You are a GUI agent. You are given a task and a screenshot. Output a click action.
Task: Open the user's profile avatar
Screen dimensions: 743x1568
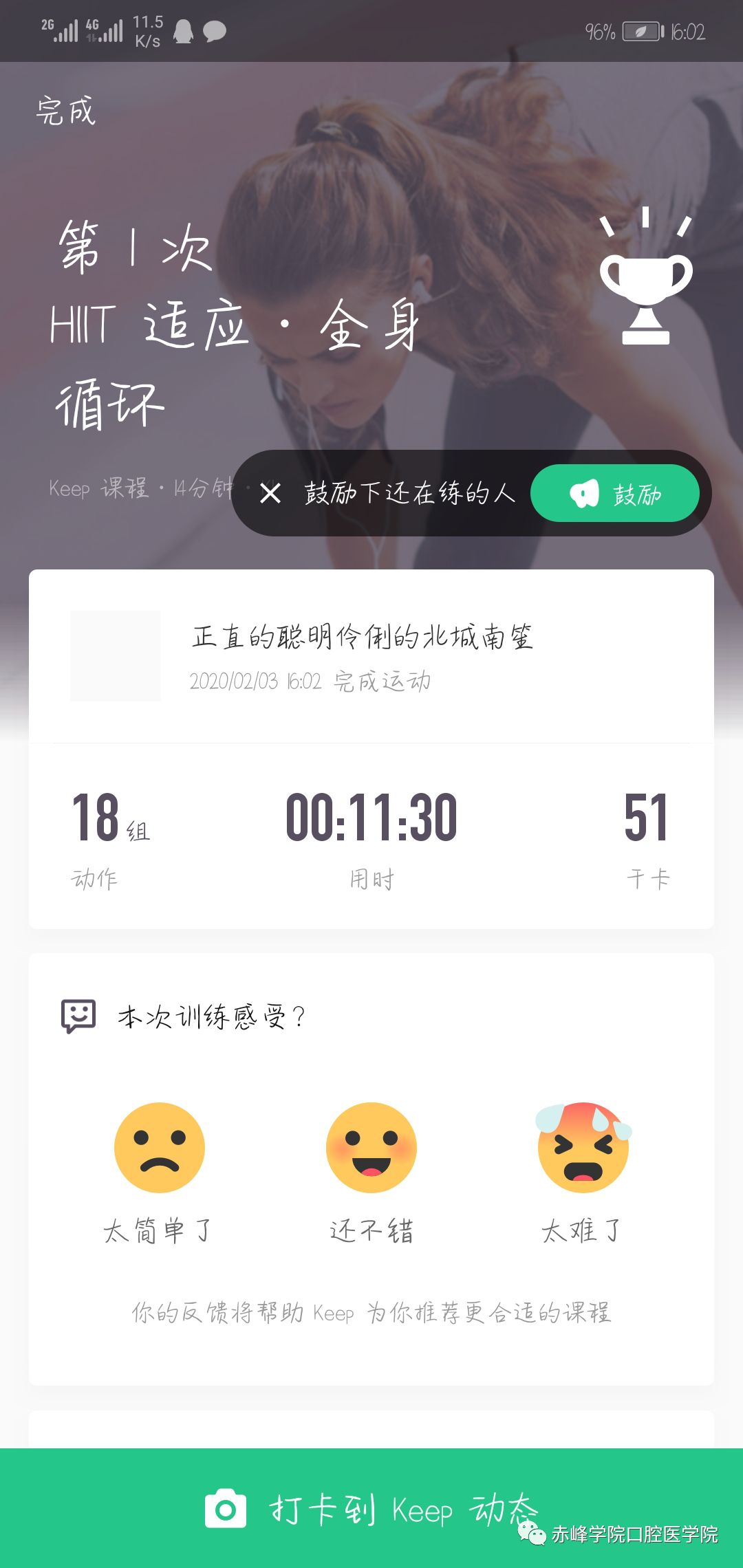point(116,656)
